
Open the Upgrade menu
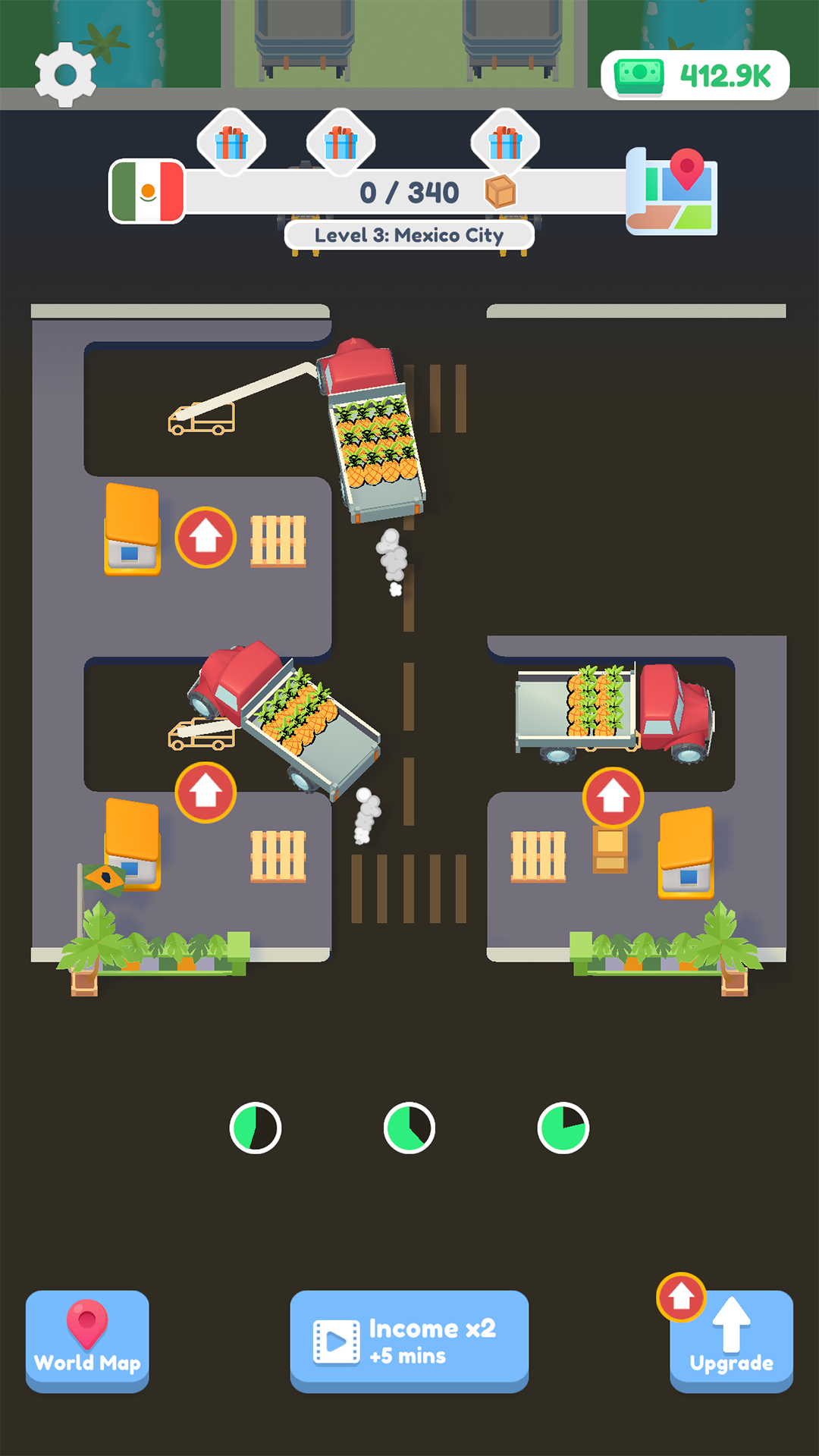731,1341
